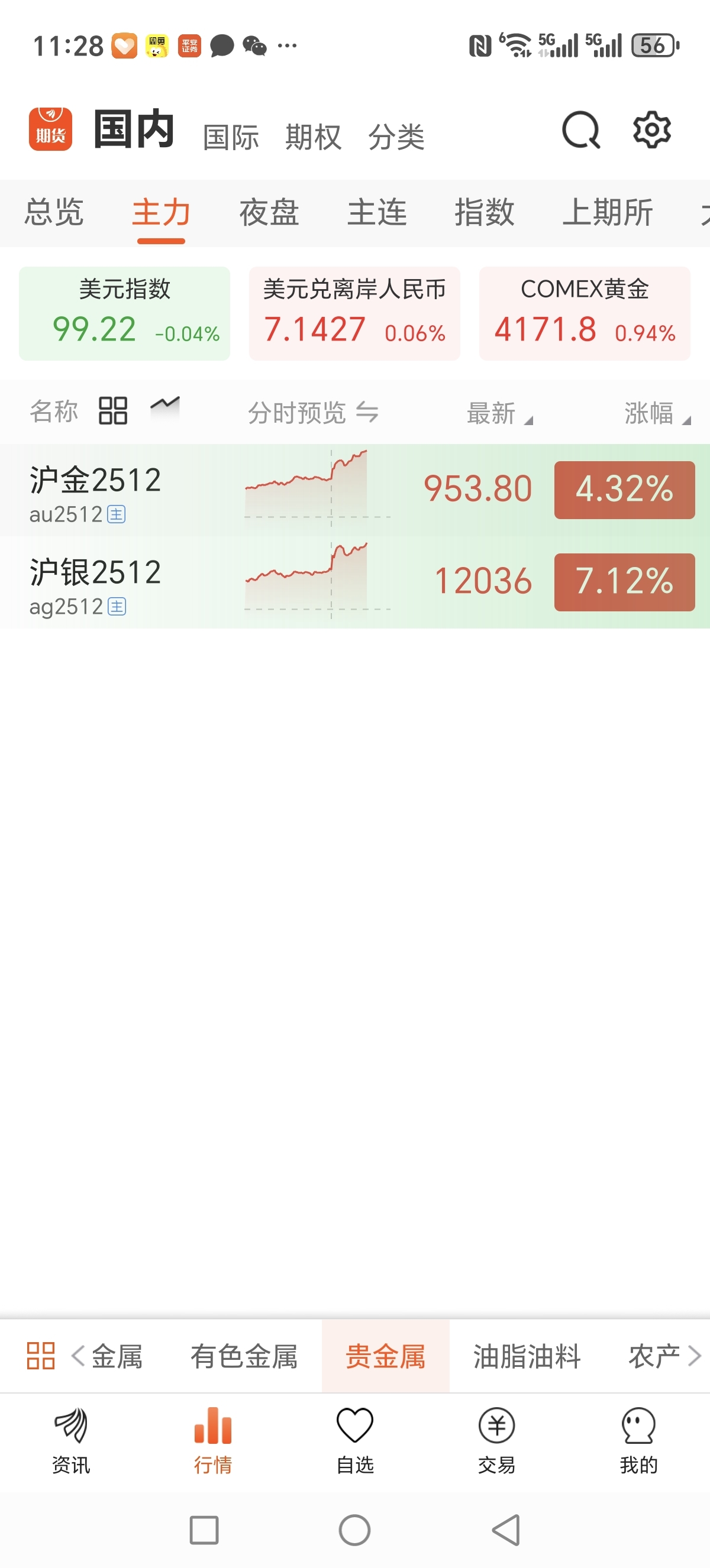The width and height of the screenshot is (710, 1568).
Task: Select the 夜盘 sub-tab
Action: point(269,212)
